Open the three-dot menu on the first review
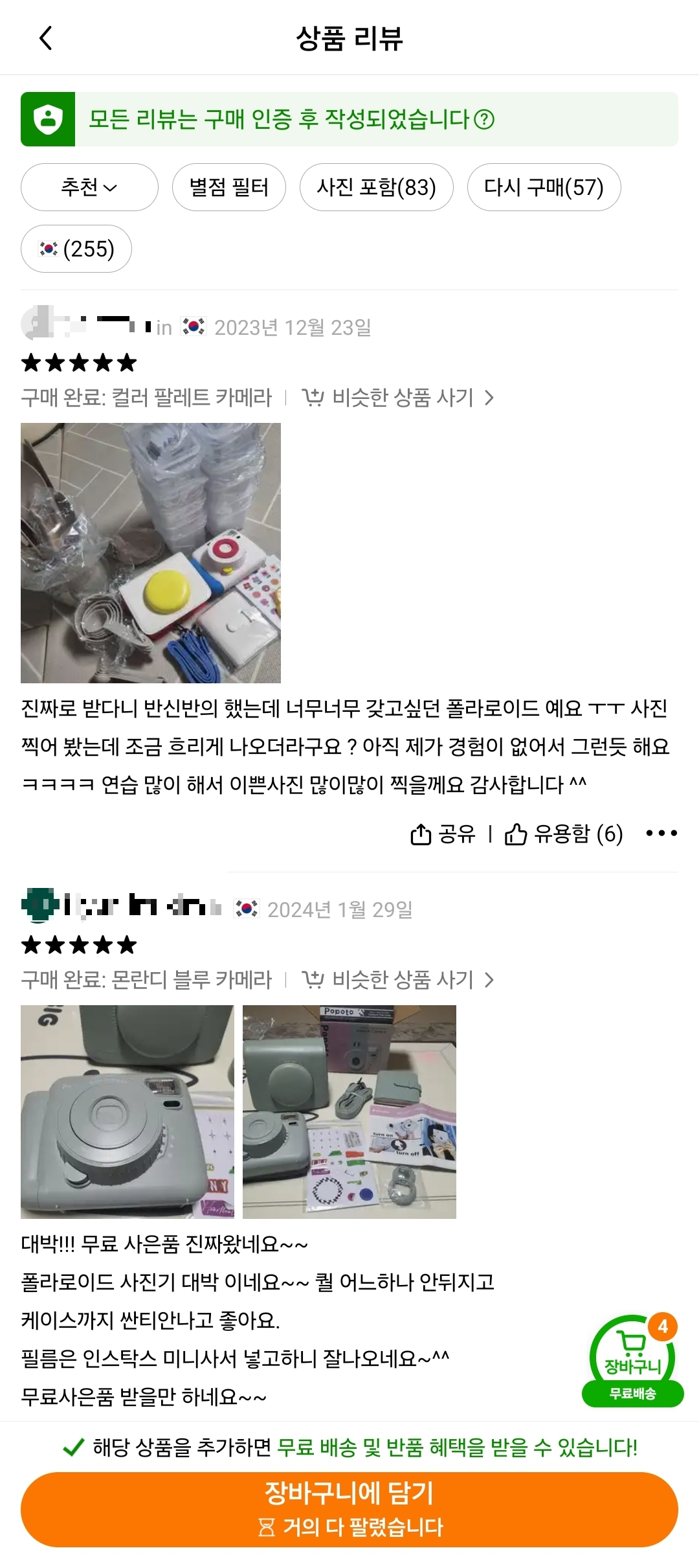Viewport: 699px width, 1568px height. click(x=661, y=835)
